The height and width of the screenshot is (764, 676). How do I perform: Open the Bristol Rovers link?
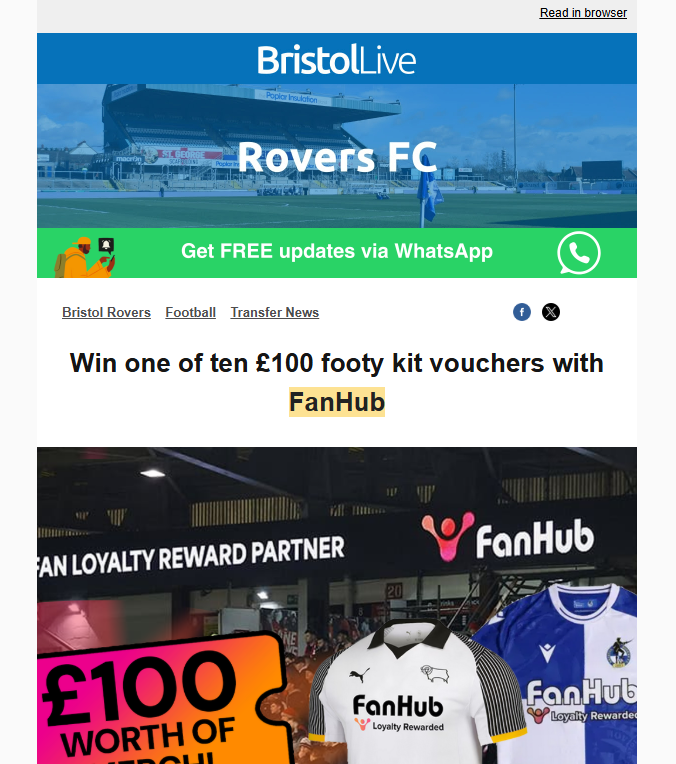[x=106, y=312]
